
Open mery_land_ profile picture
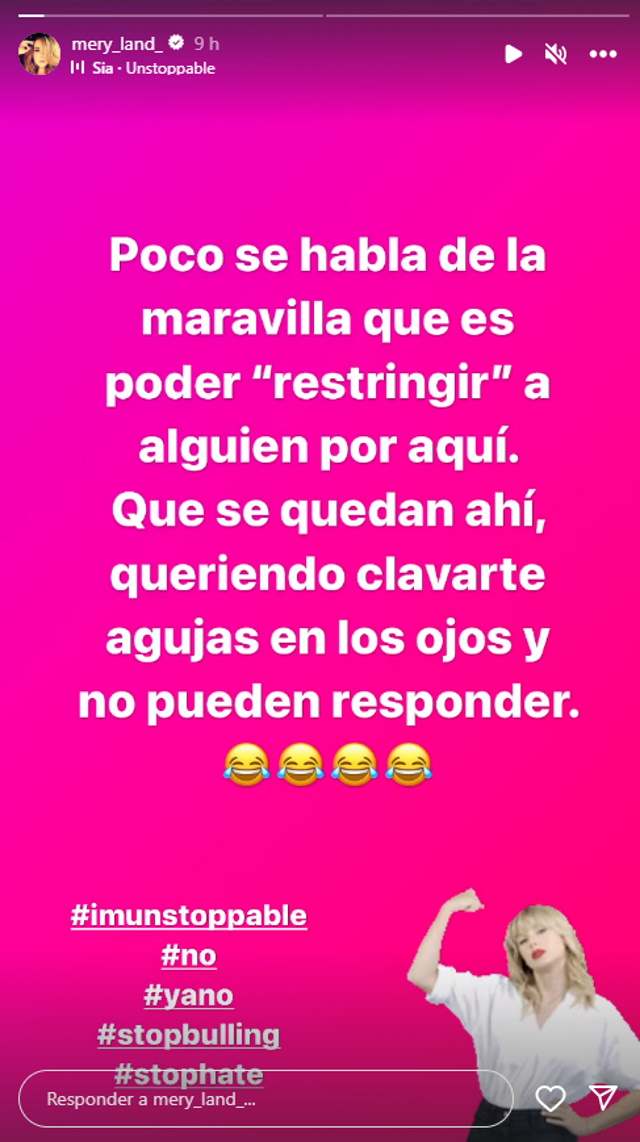pyautogui.click(x=40, y=54)
